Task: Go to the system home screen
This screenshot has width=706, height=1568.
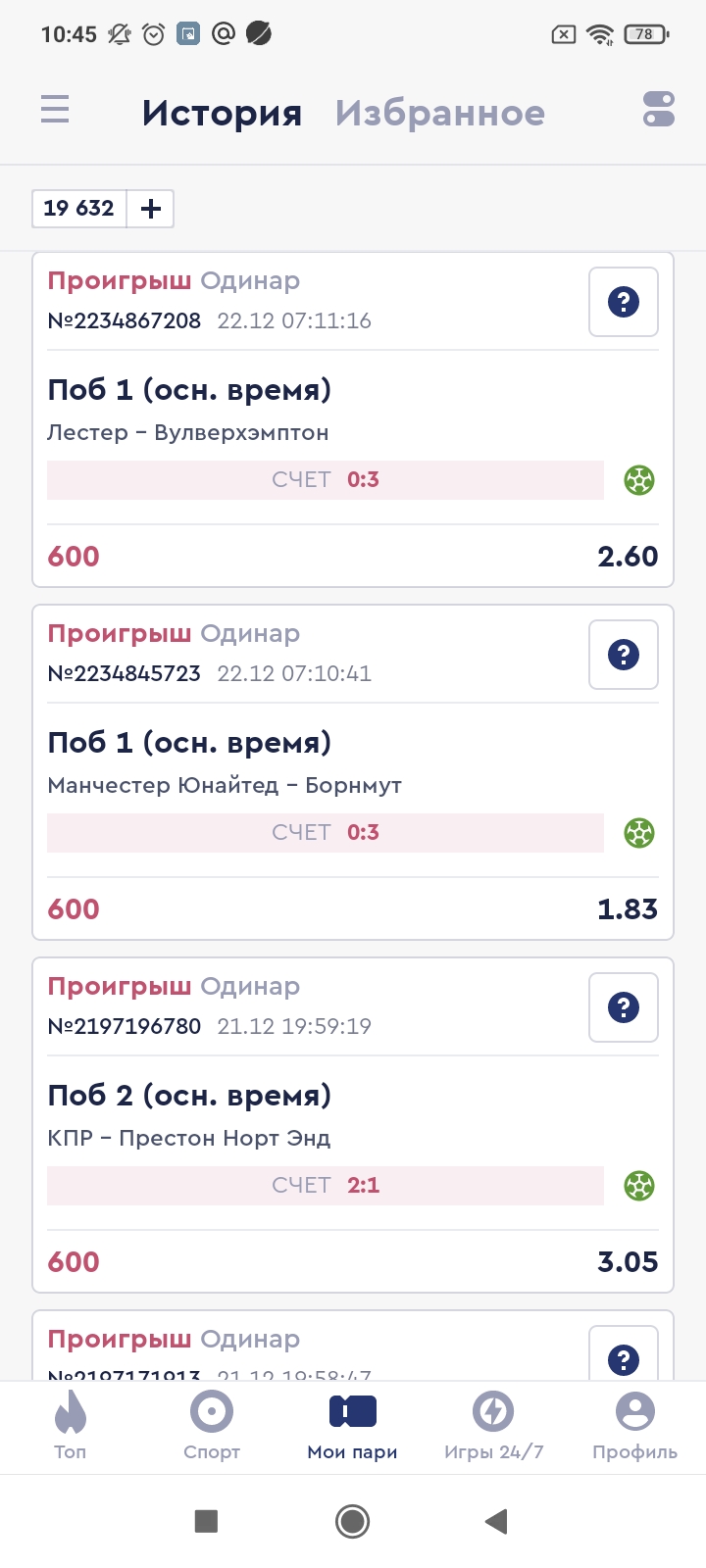Action: tap(352, 1521)
